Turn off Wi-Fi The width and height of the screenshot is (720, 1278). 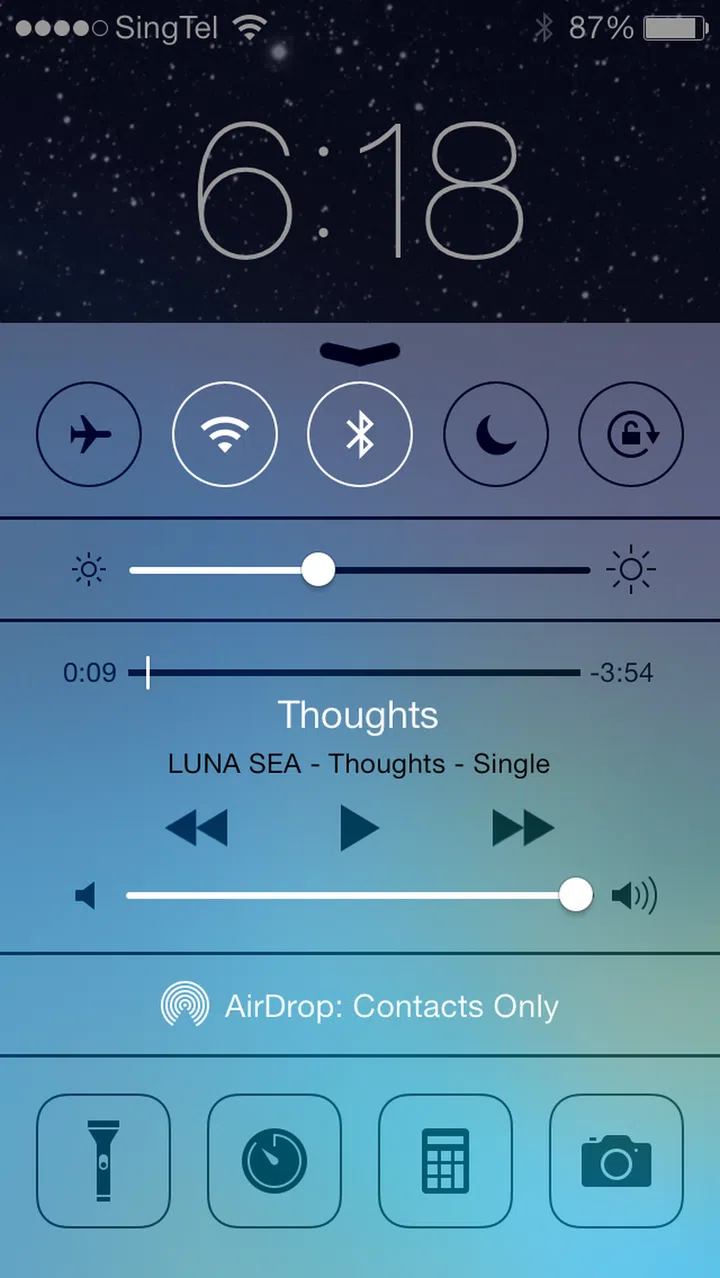[x=225, y=435]
